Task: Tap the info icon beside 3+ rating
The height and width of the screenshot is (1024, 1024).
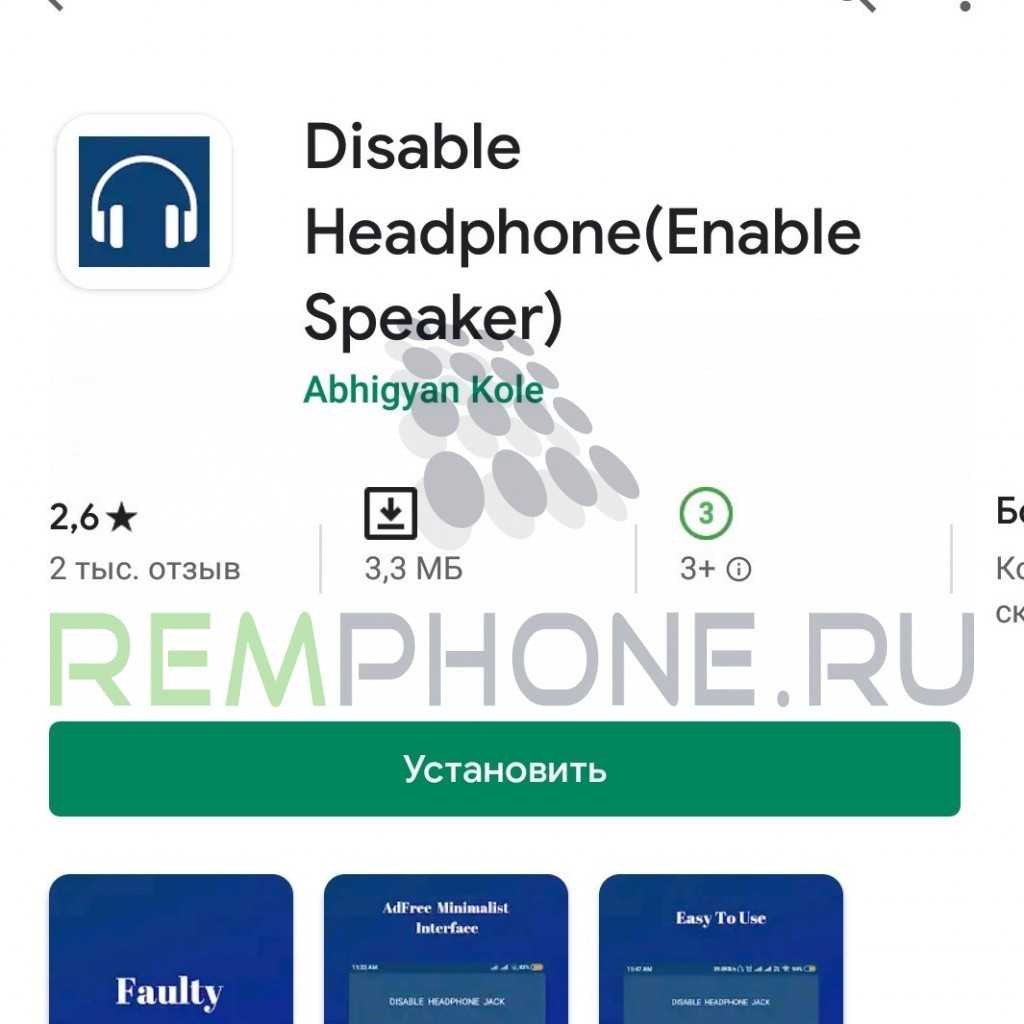Action: pos(739,570)
